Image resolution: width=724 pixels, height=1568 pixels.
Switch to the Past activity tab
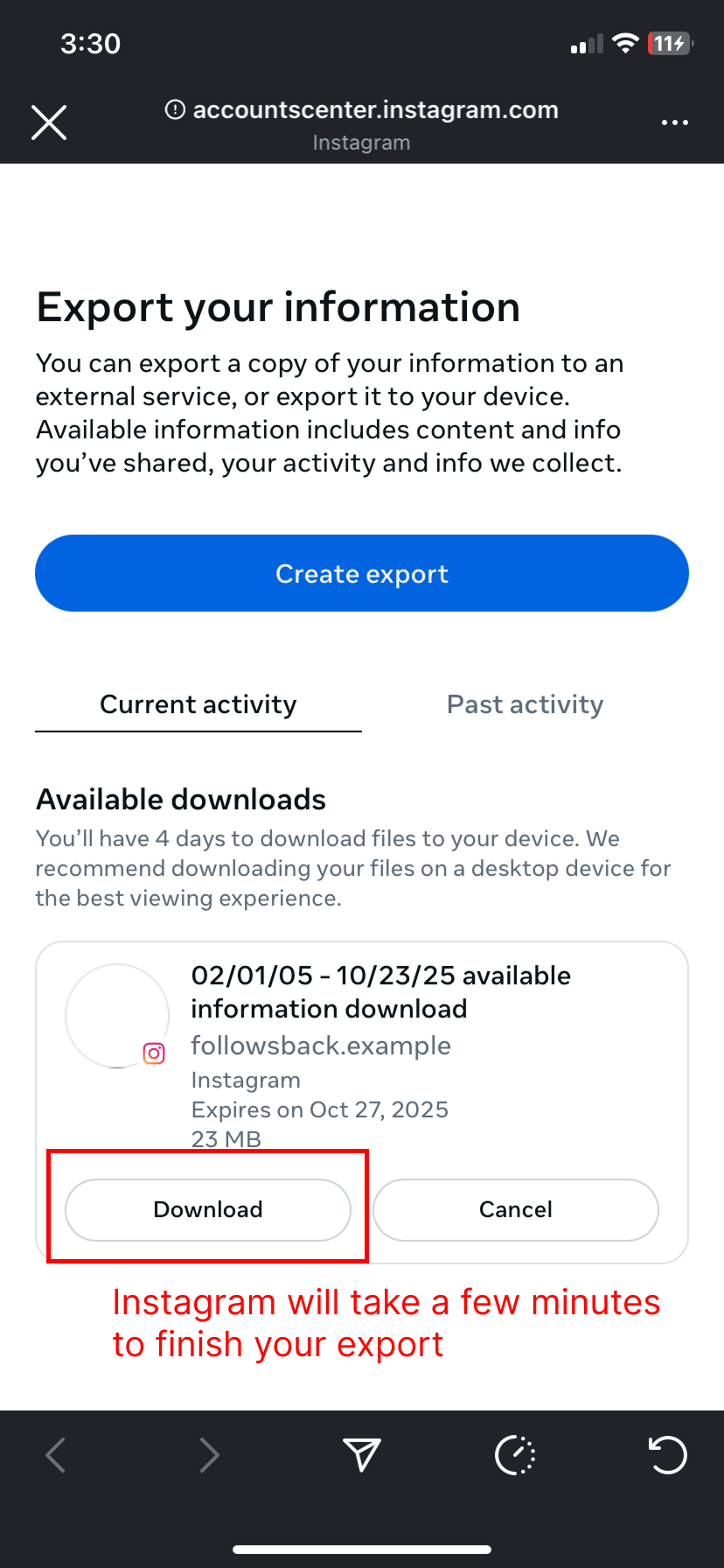[525, 704]
